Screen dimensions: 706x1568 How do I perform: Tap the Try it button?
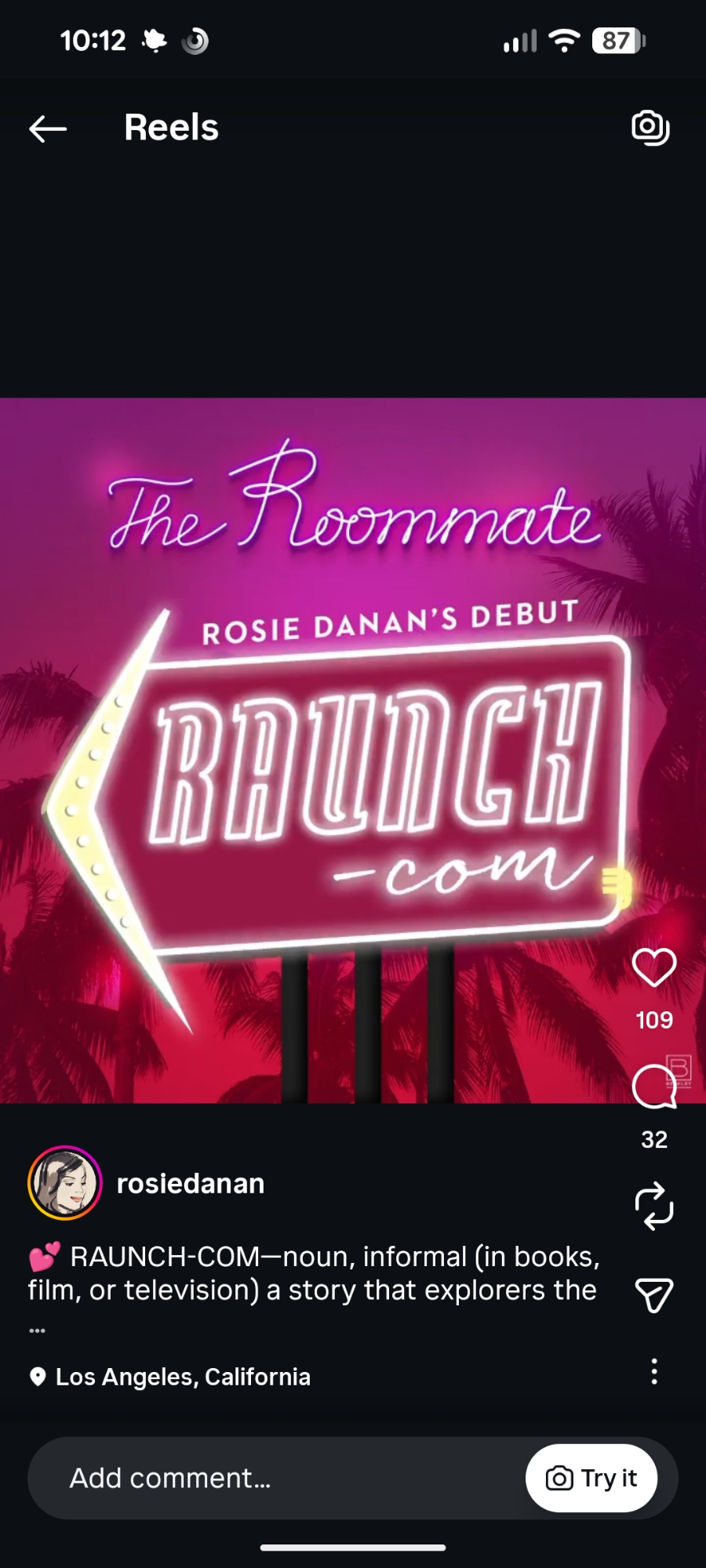[591, 1478]
